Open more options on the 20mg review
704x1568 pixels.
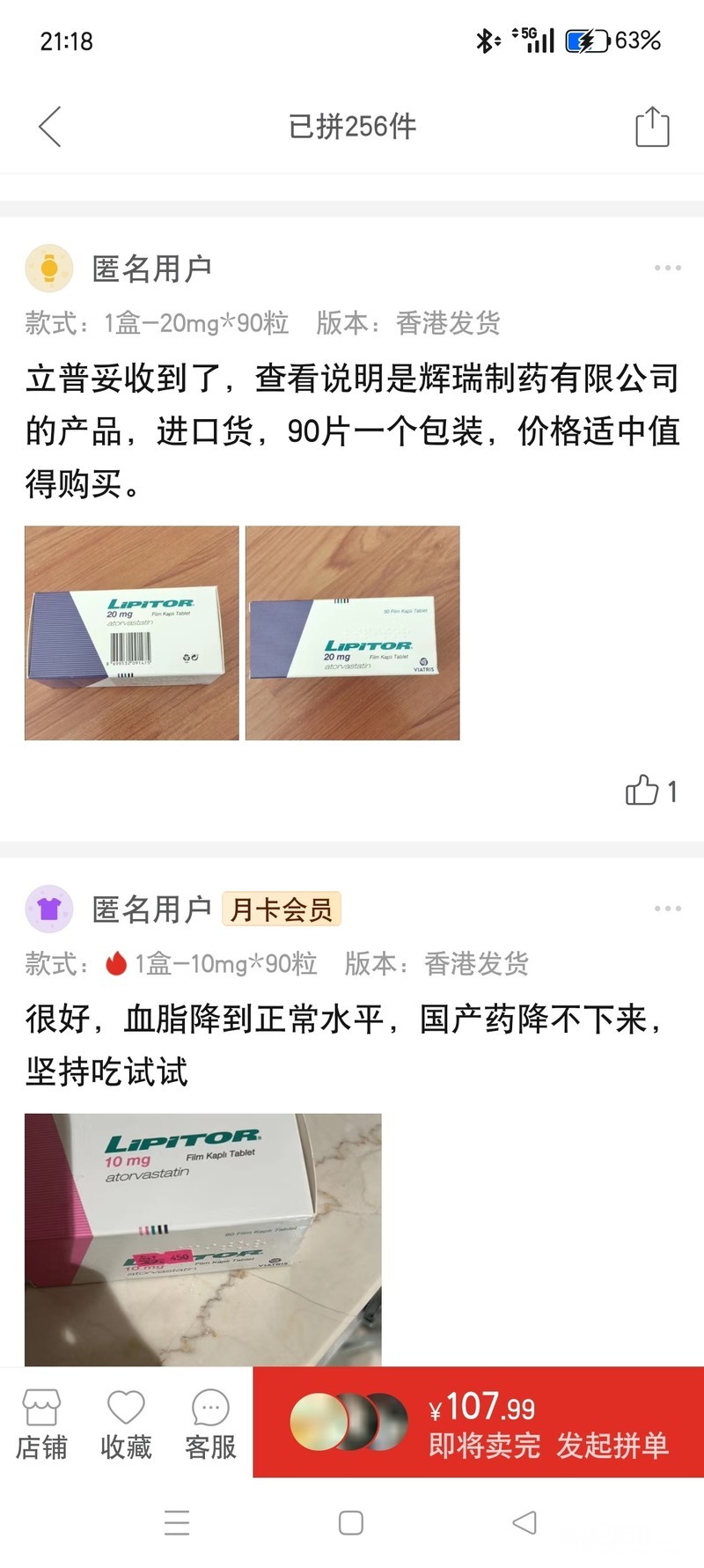(x=667, y=268)
